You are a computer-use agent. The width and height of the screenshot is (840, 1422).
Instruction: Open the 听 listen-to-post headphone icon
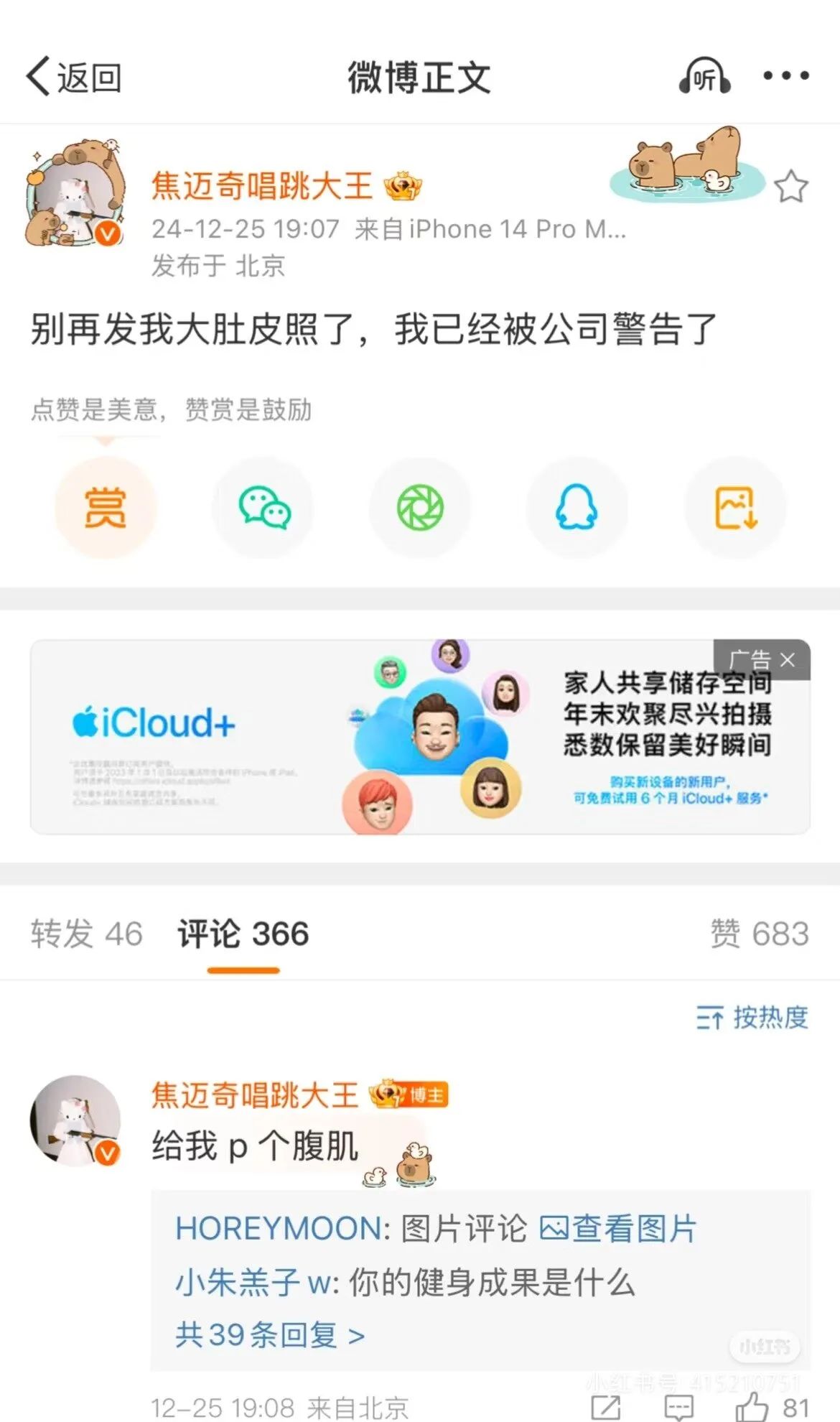click(704, 77)
